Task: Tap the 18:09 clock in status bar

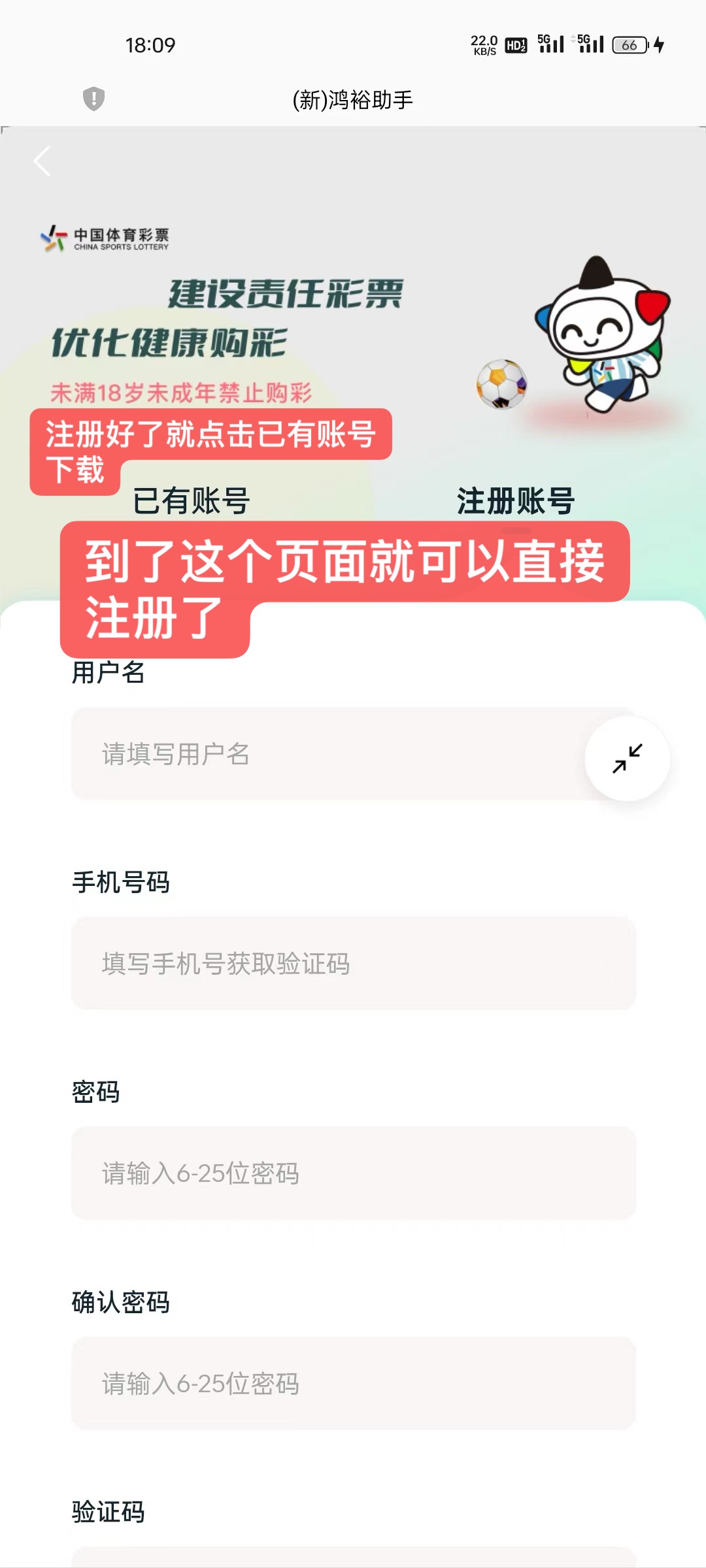Action: point(152,44)
